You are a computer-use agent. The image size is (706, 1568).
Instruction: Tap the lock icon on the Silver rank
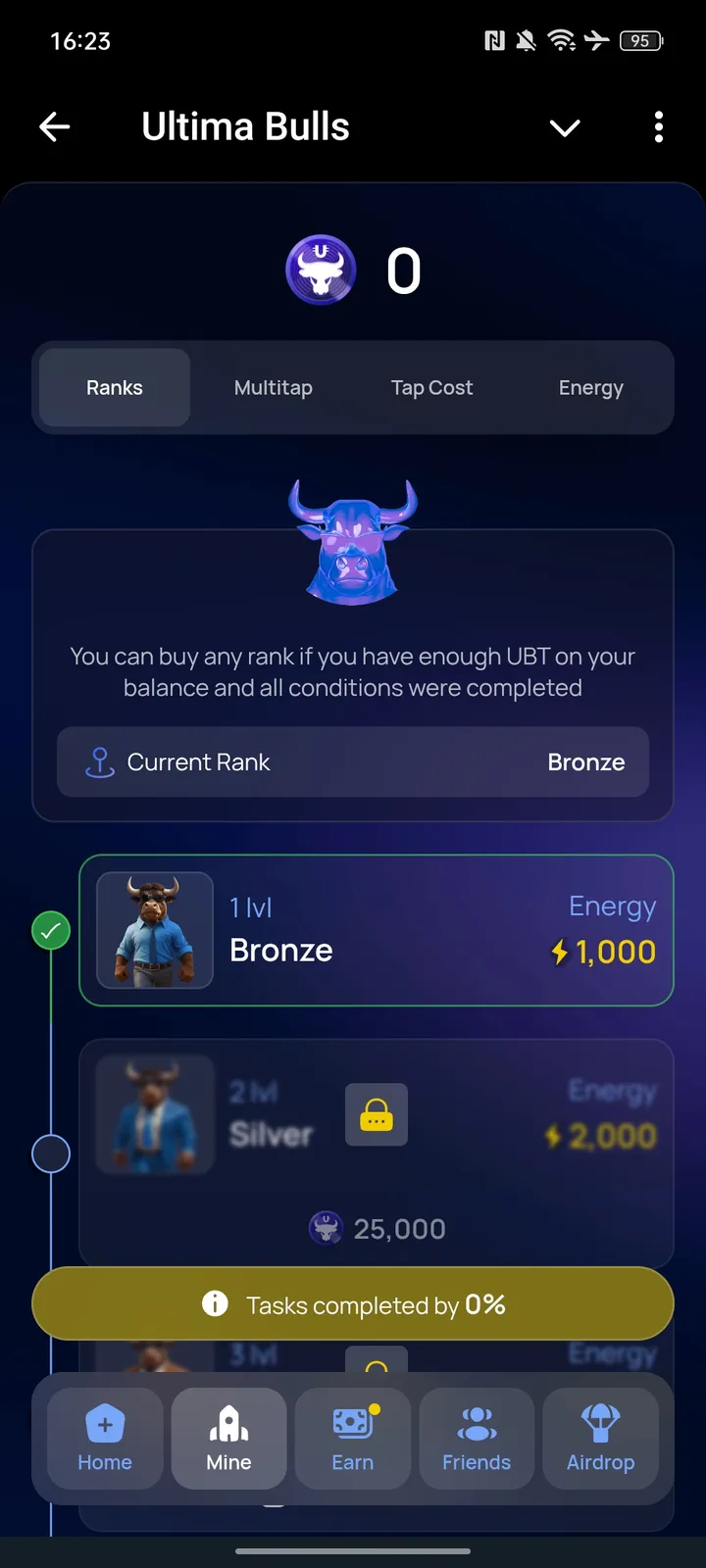(x=376, y=1115)
